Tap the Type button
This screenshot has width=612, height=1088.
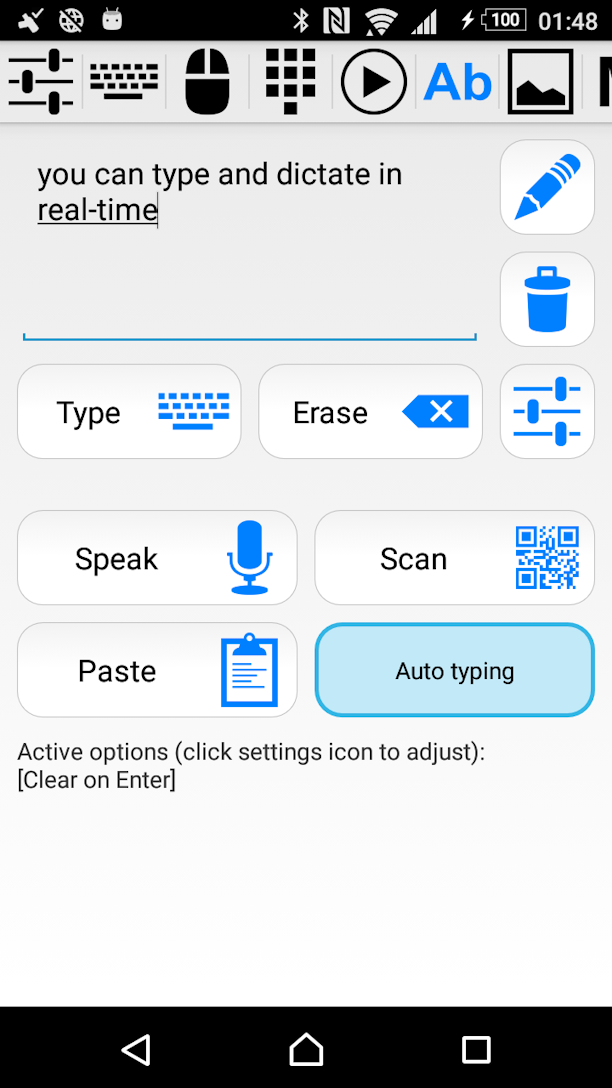[x=129, y=411]
